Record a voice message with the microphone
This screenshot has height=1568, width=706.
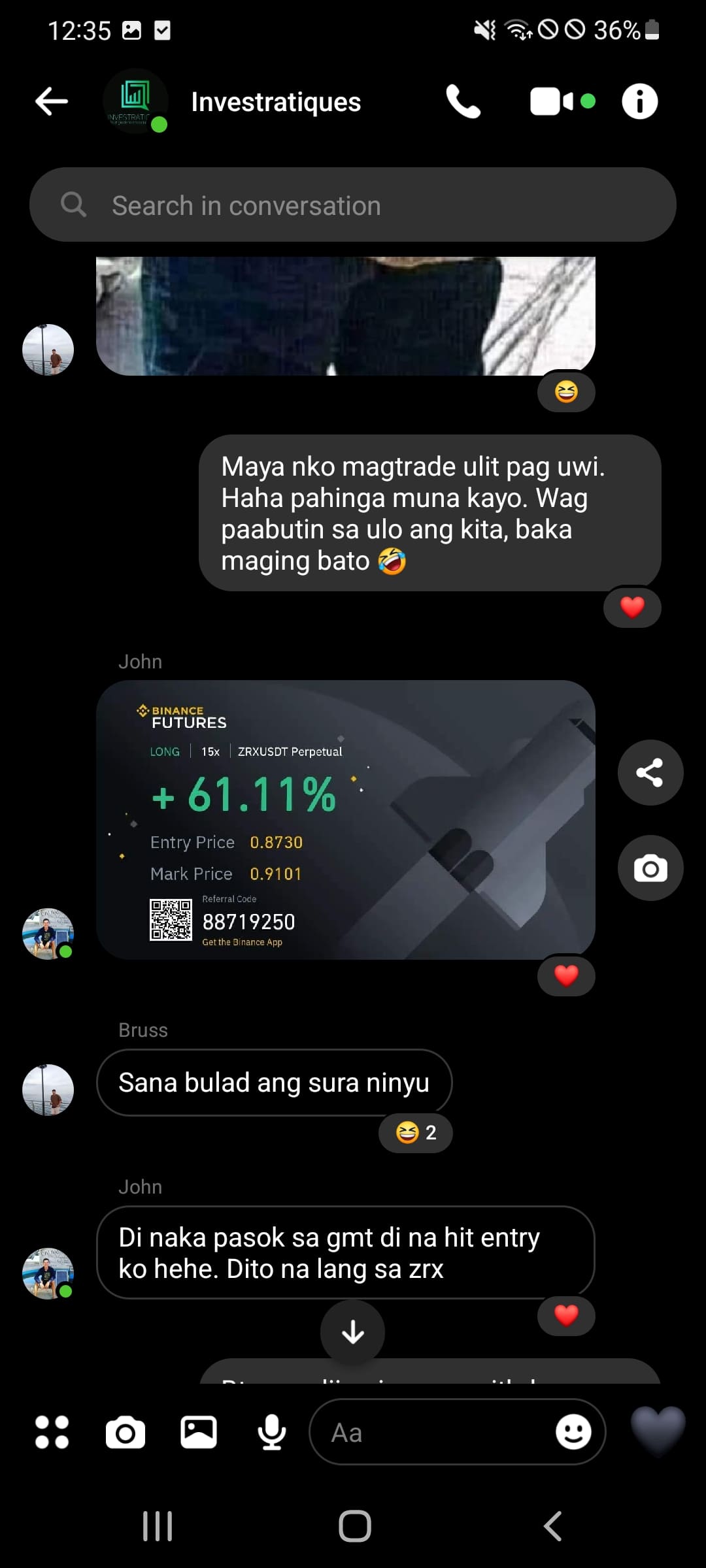click(x=271, y=1432)
